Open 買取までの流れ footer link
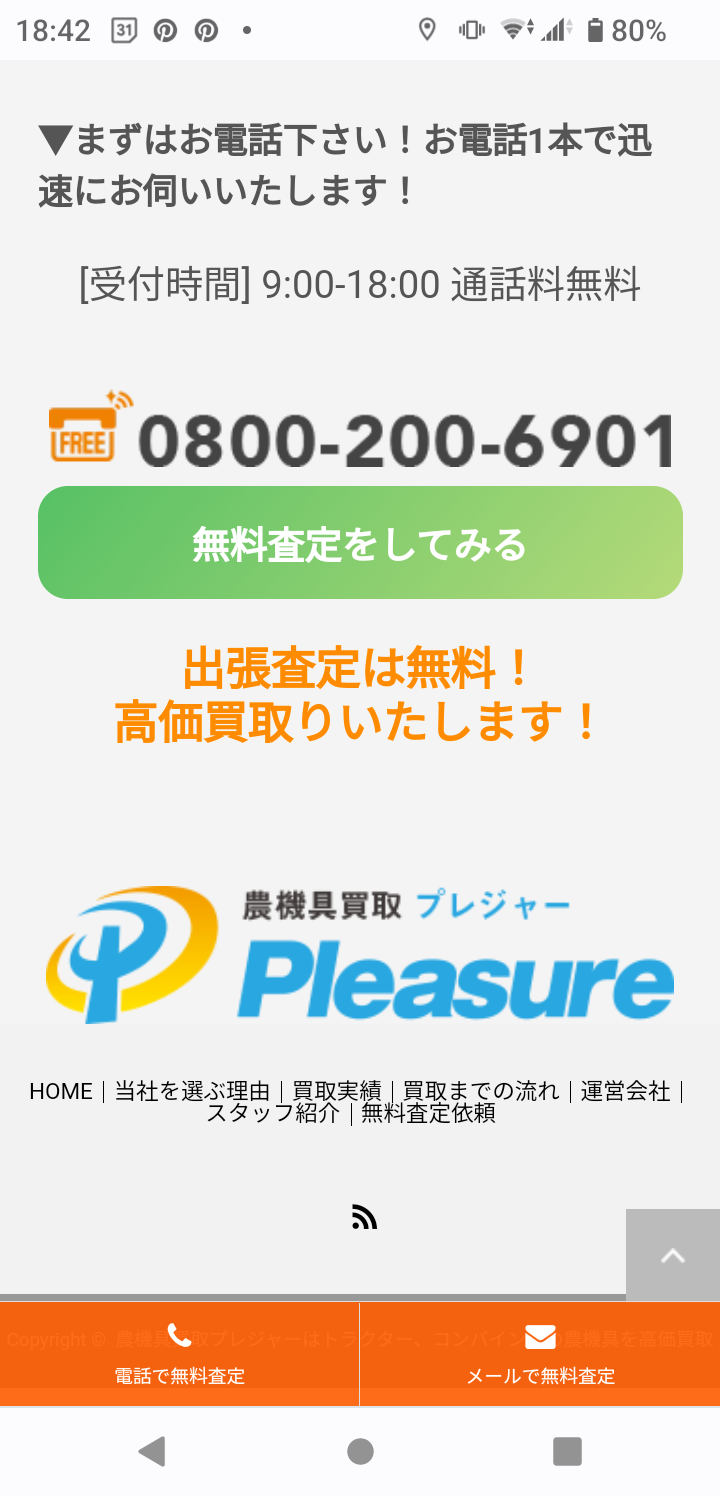The image size is (720, 1496). pyautogui.click(x=481, y=1091)
